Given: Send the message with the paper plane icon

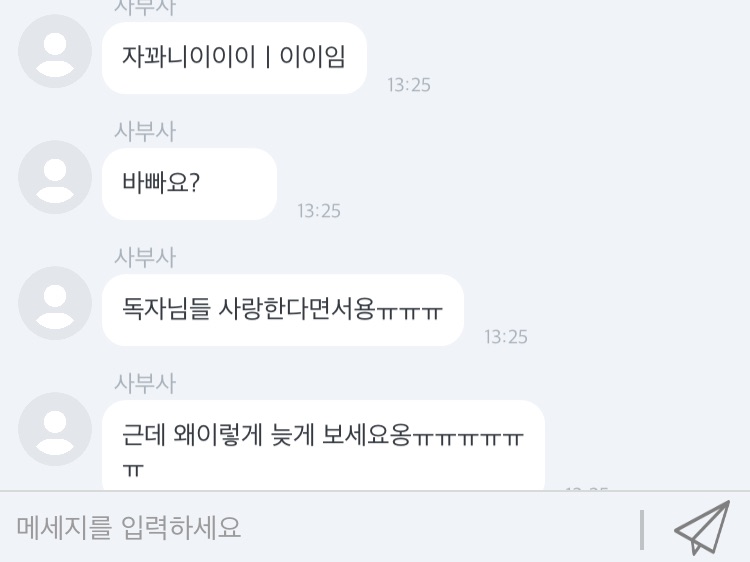Looking at the screenshot, I should (701, 527).
